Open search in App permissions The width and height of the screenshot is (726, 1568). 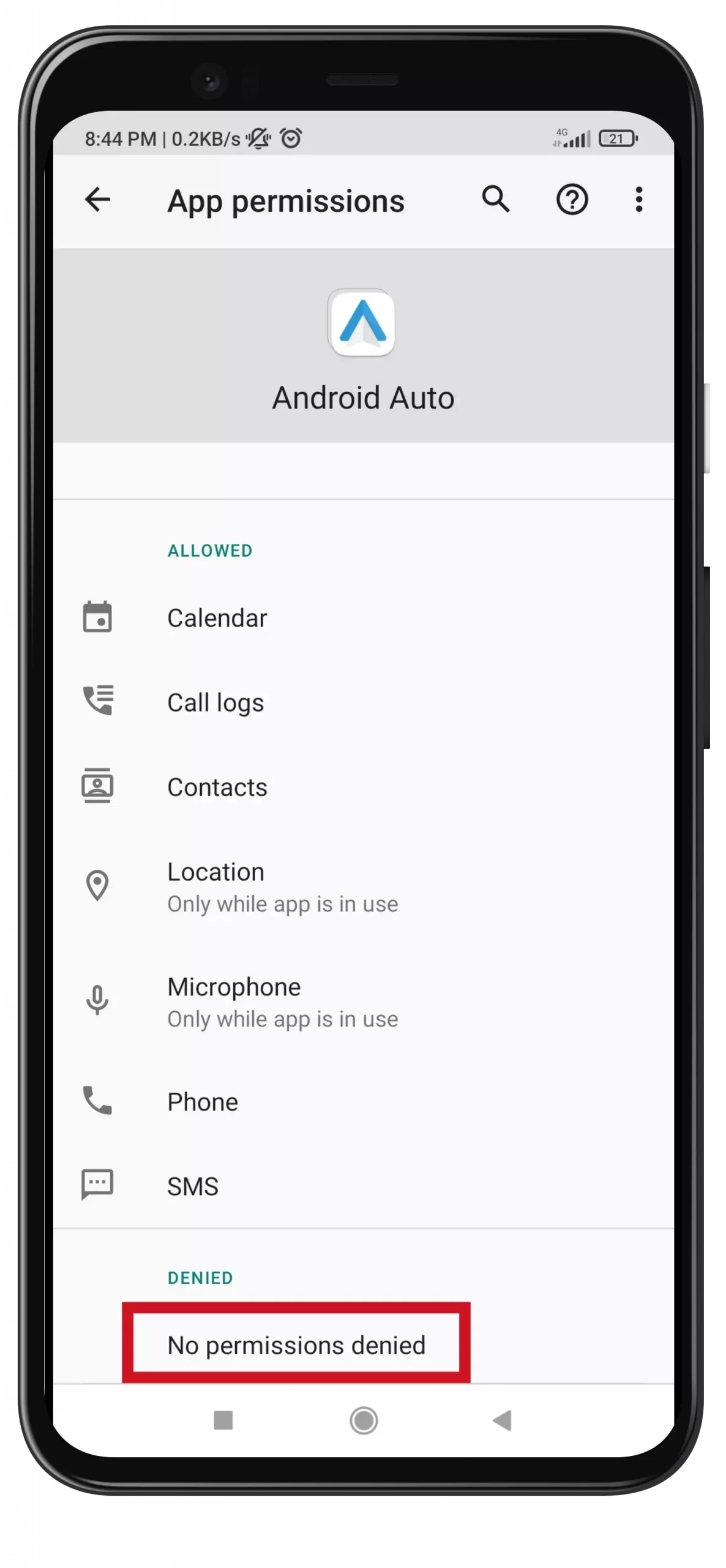tap(495, 200)
